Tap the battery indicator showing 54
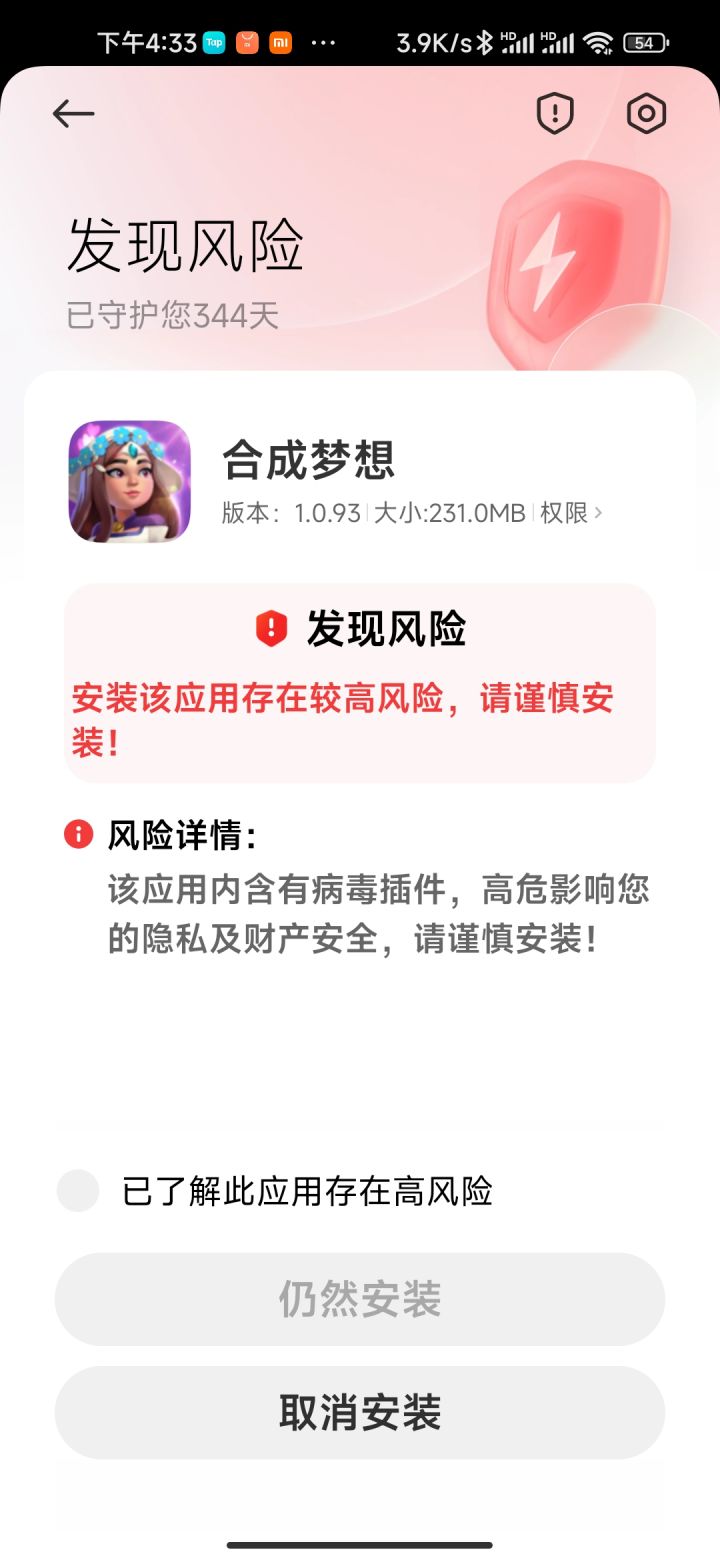The width and height of the screenshot is (720, 1560). pyautogui.click(x=646, y=42)
